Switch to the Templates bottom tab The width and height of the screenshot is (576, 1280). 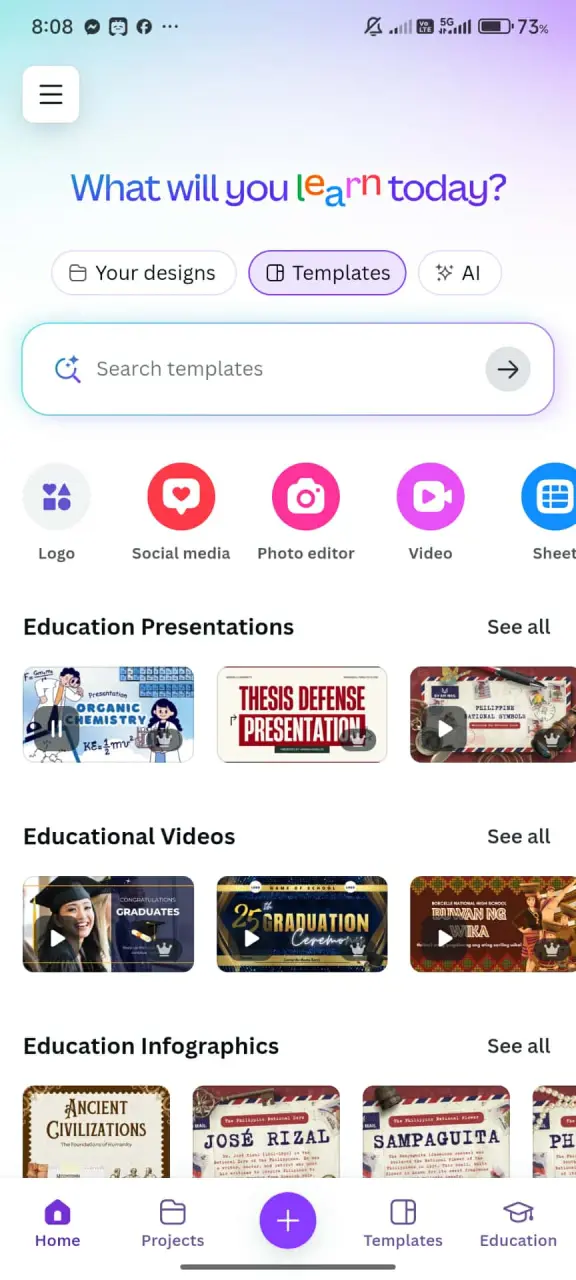pos(403,1224)
